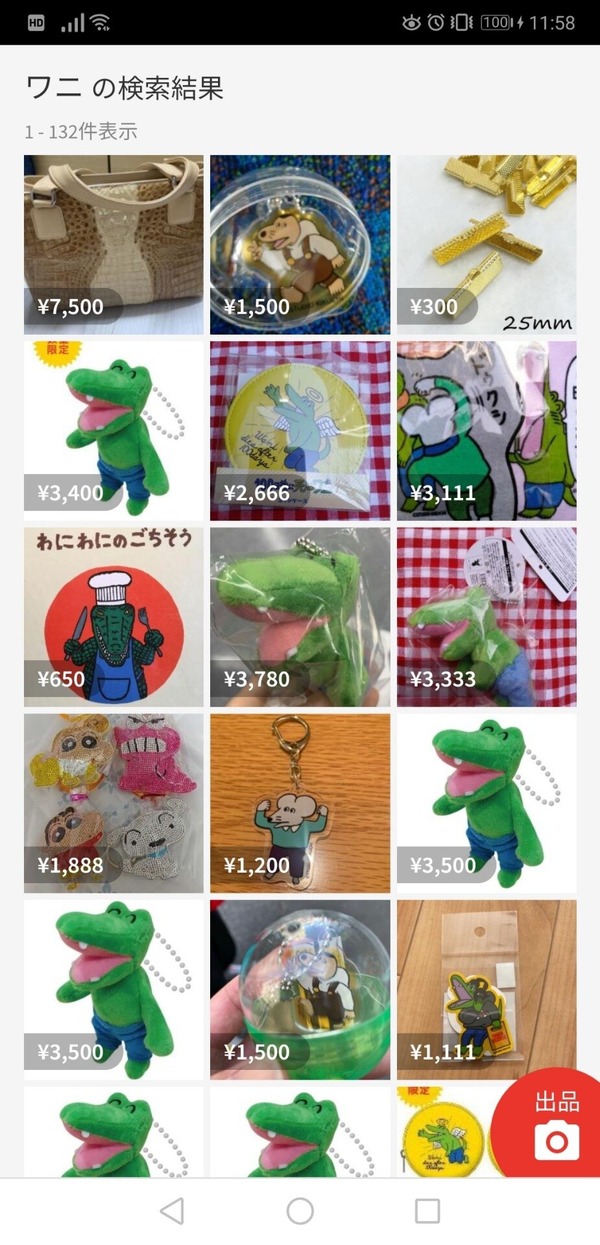Screen dimensions: 600x1245
Task: Go back with the system back button
Action: point(172,1211)
